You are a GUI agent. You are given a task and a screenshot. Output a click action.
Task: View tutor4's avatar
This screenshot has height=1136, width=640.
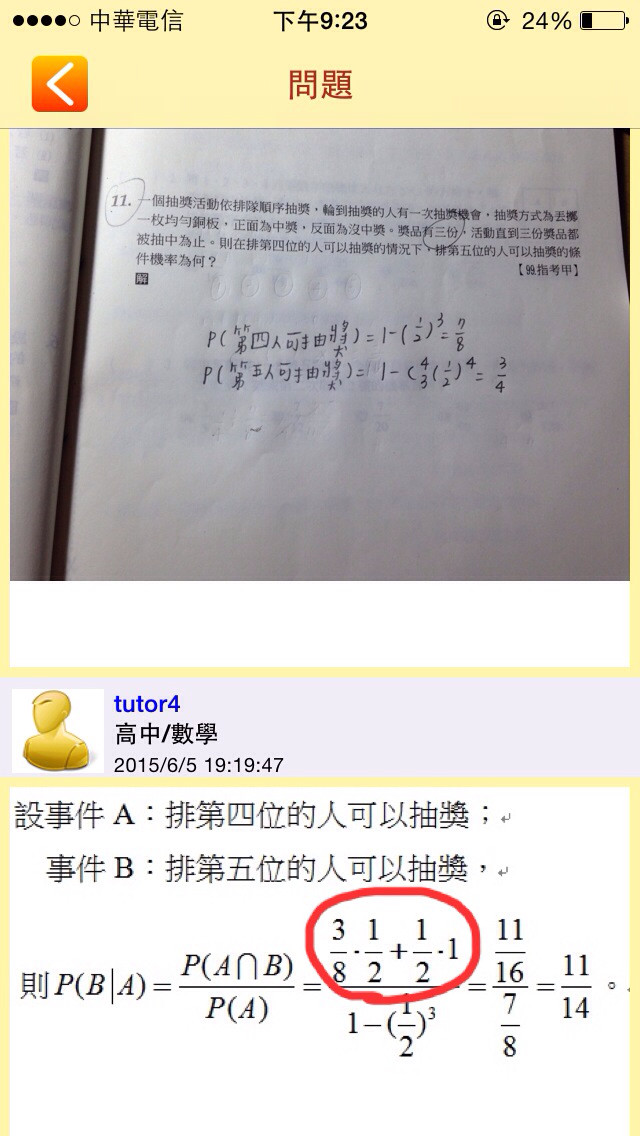[57, 732]
